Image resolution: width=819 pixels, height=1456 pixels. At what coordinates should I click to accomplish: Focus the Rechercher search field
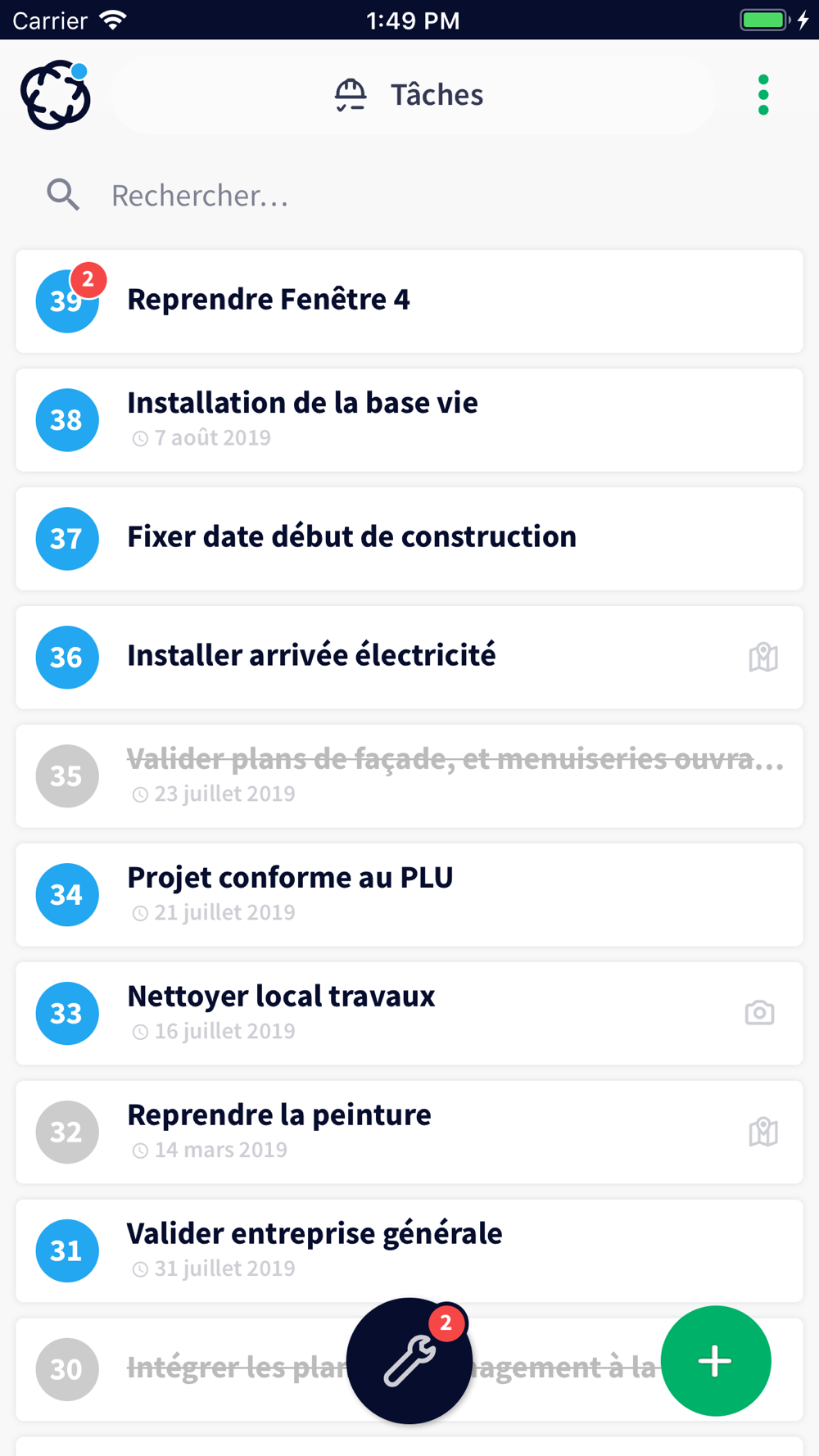pos(409,196)
